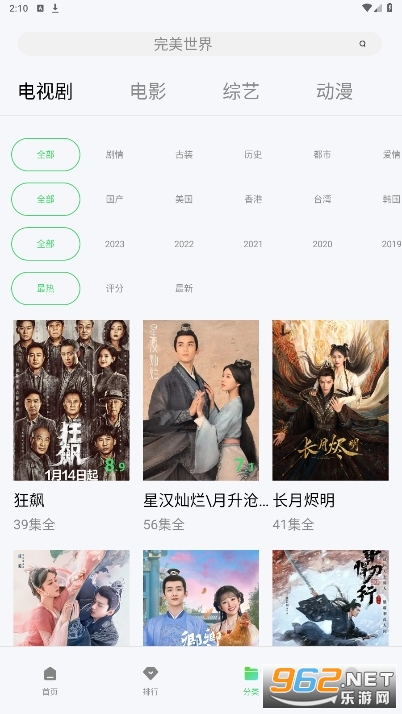Switch to the 综艺 tab
This screenshot has height=714, width=402.
pos(241,91)
